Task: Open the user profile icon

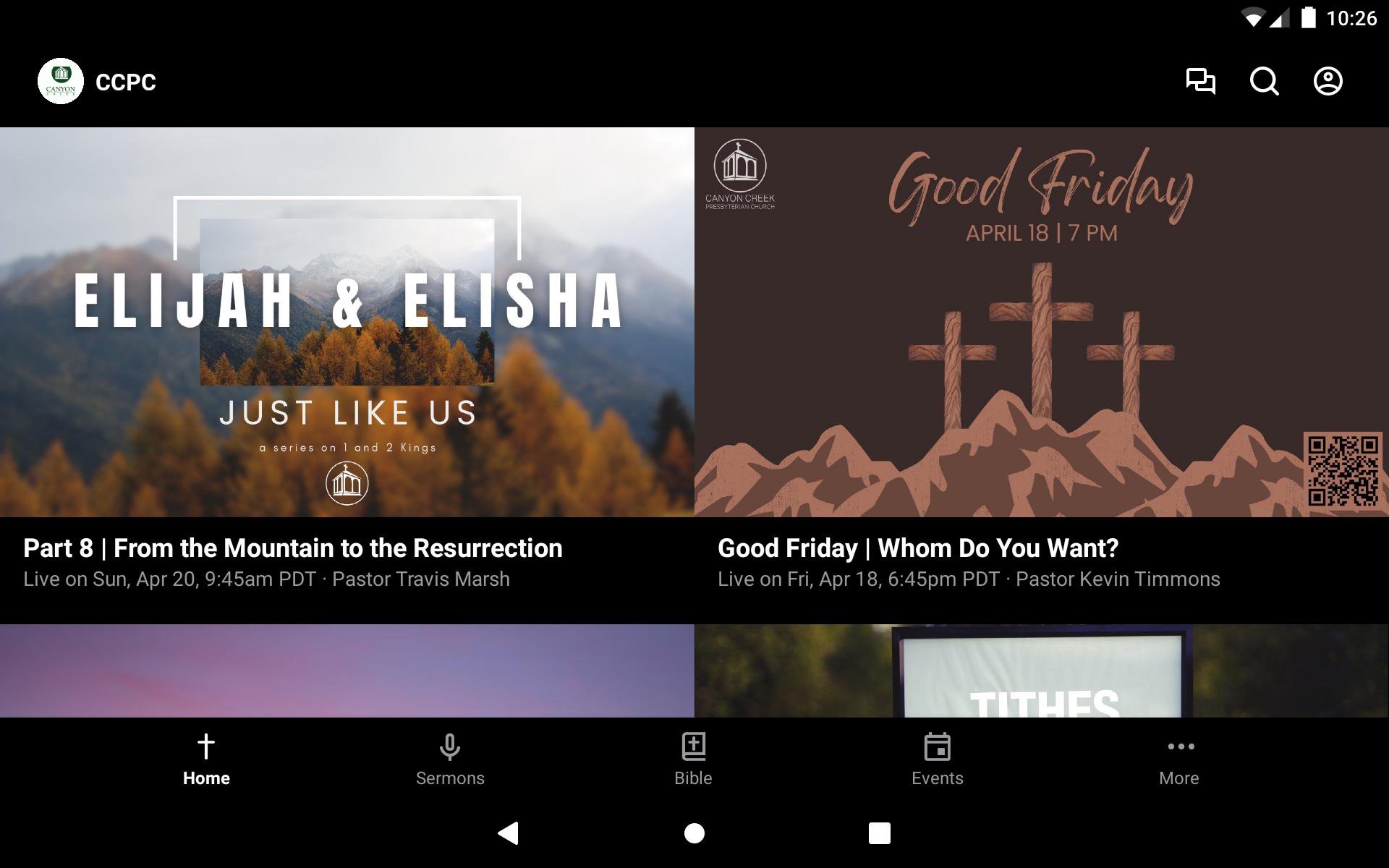Action: (x=1328, y=81)
